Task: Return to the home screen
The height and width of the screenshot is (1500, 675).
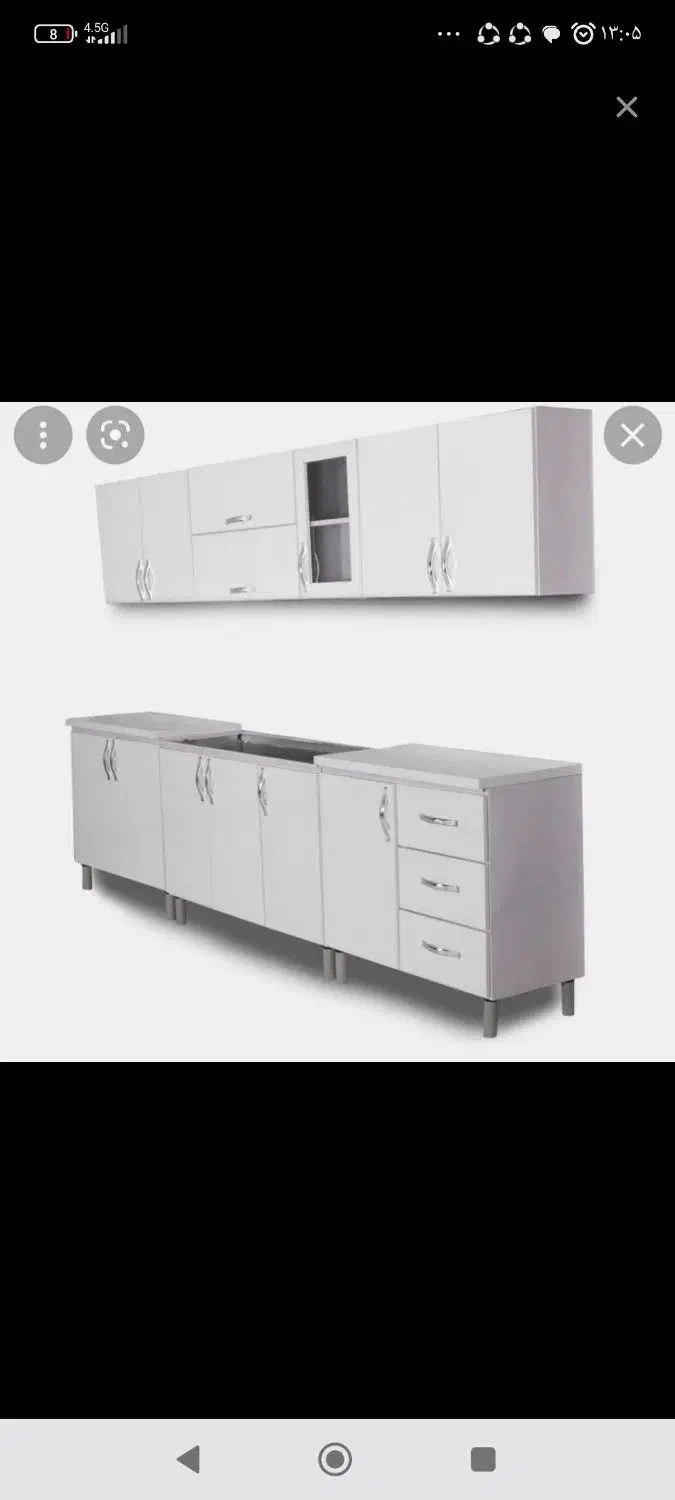Action: (335, 1459)
